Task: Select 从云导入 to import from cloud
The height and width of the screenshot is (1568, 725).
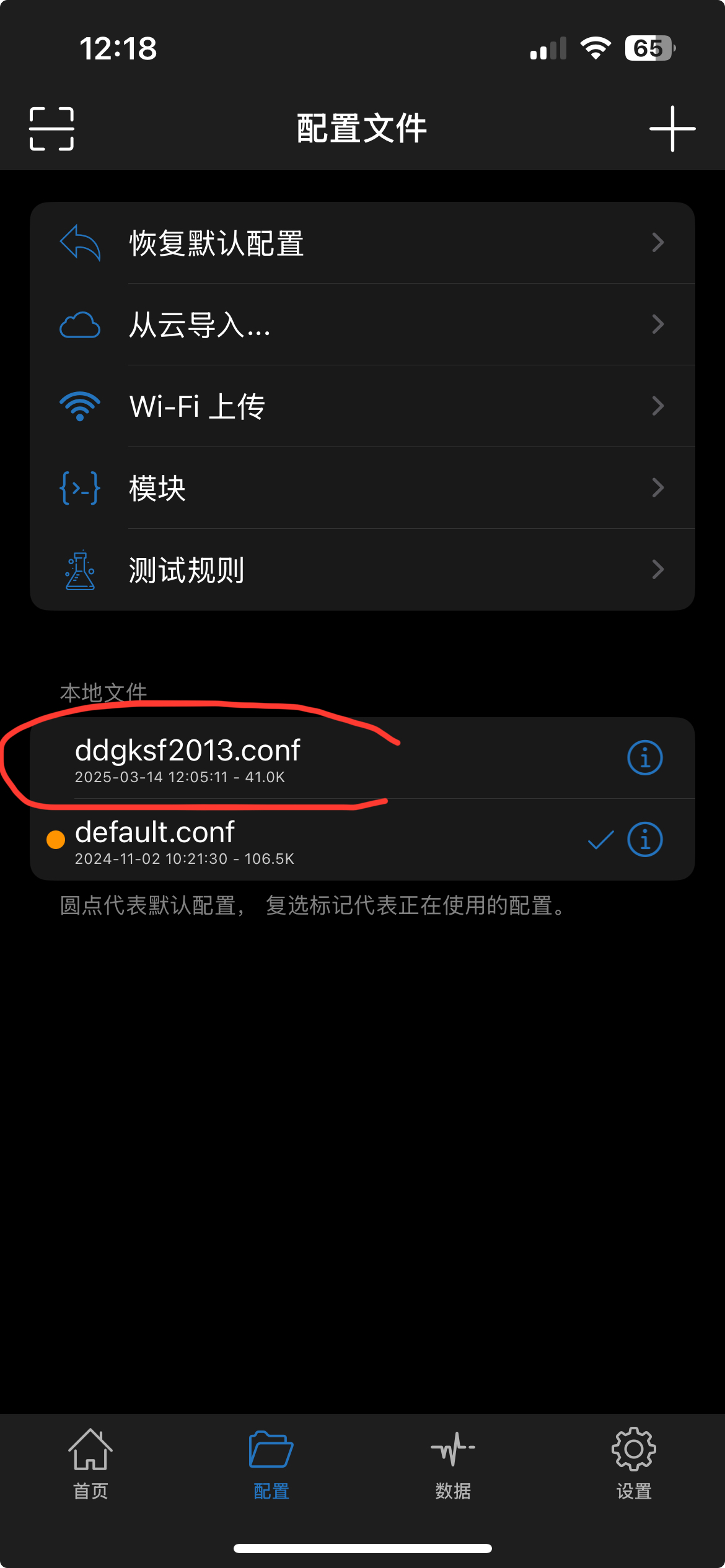Action: click(362, 324)
